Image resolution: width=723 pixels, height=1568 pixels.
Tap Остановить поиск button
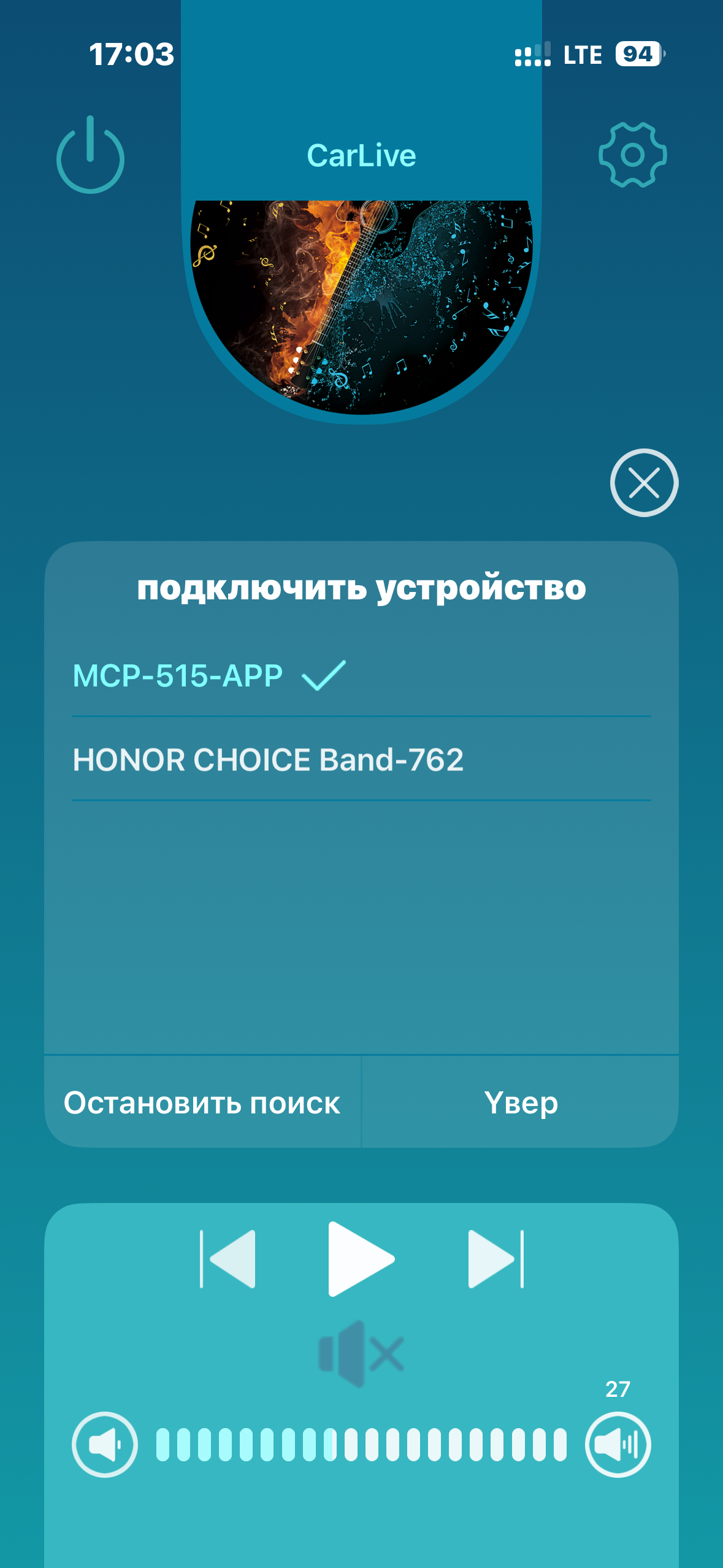click(x=202, y=1103)
